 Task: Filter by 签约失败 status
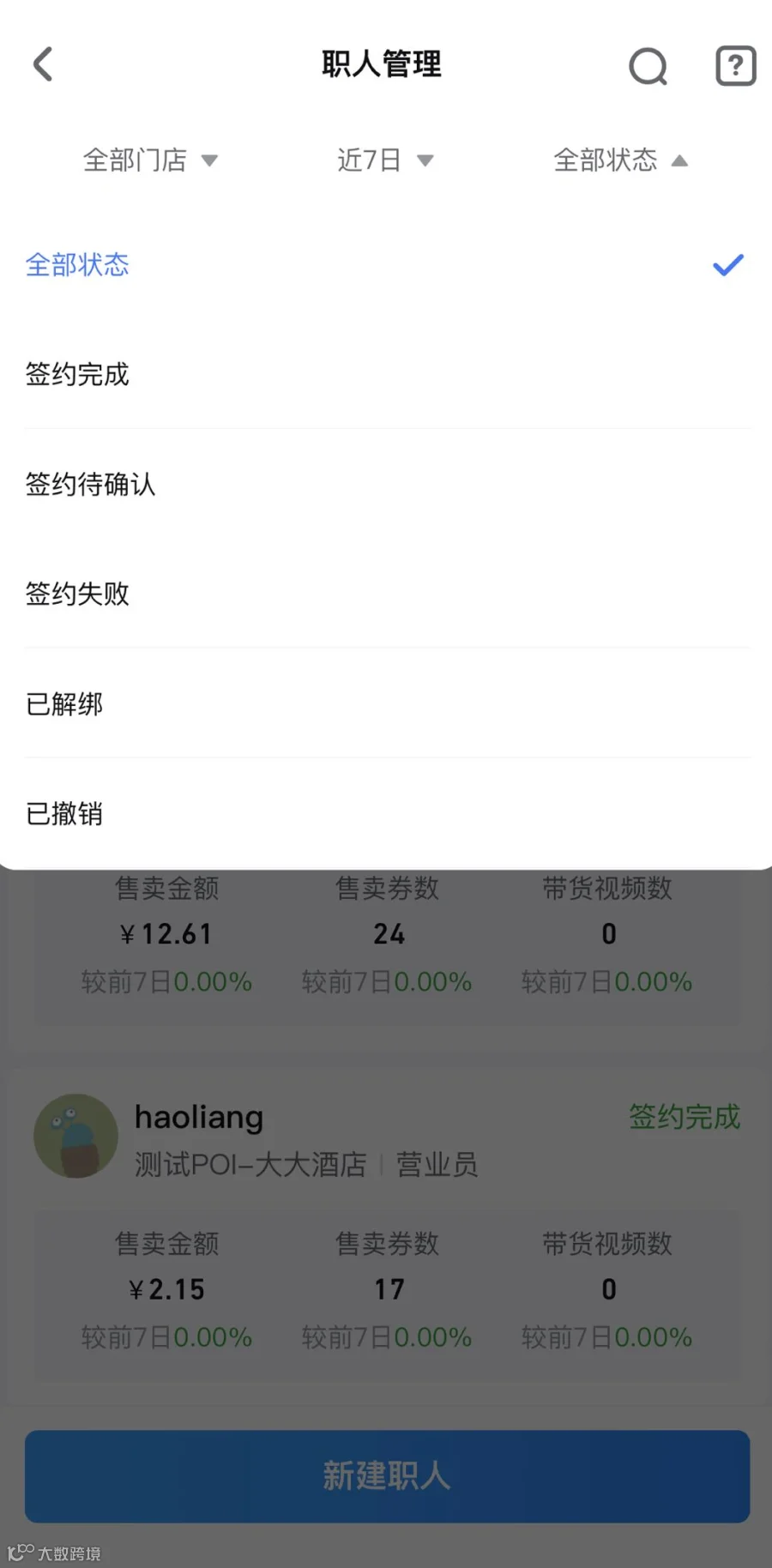tap(386, 594)
